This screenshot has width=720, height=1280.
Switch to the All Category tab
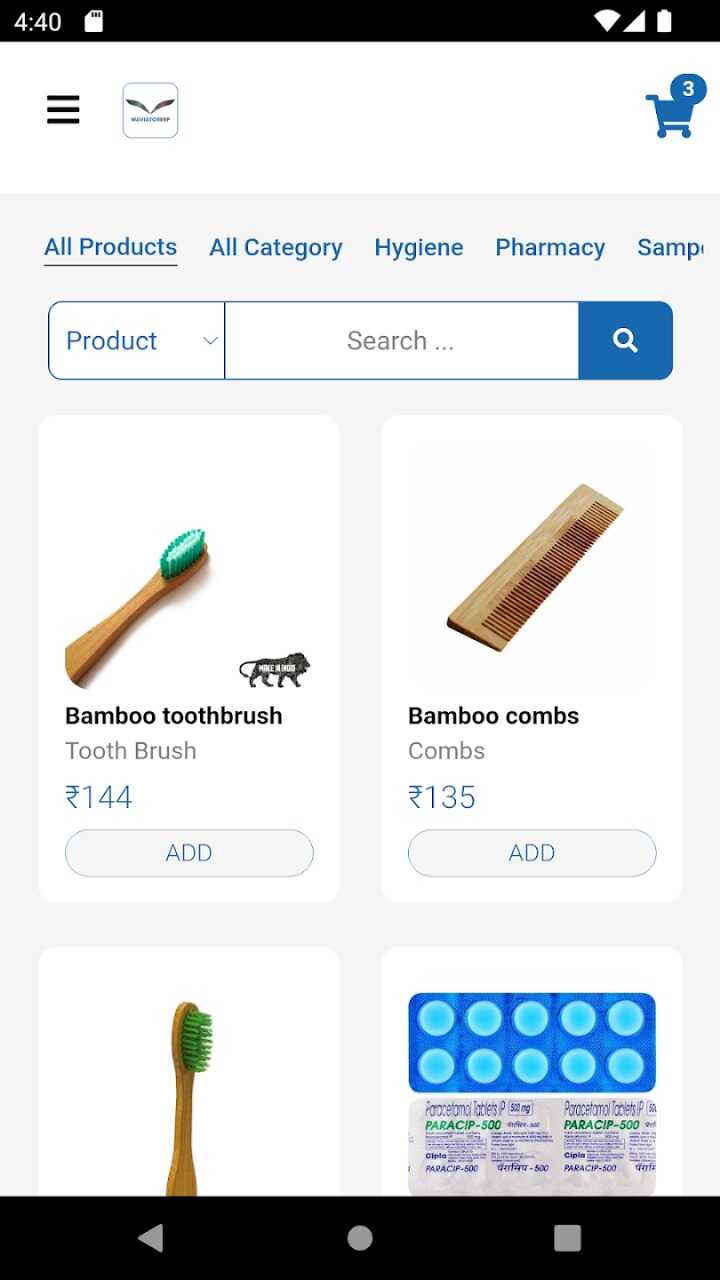point(276,247)
